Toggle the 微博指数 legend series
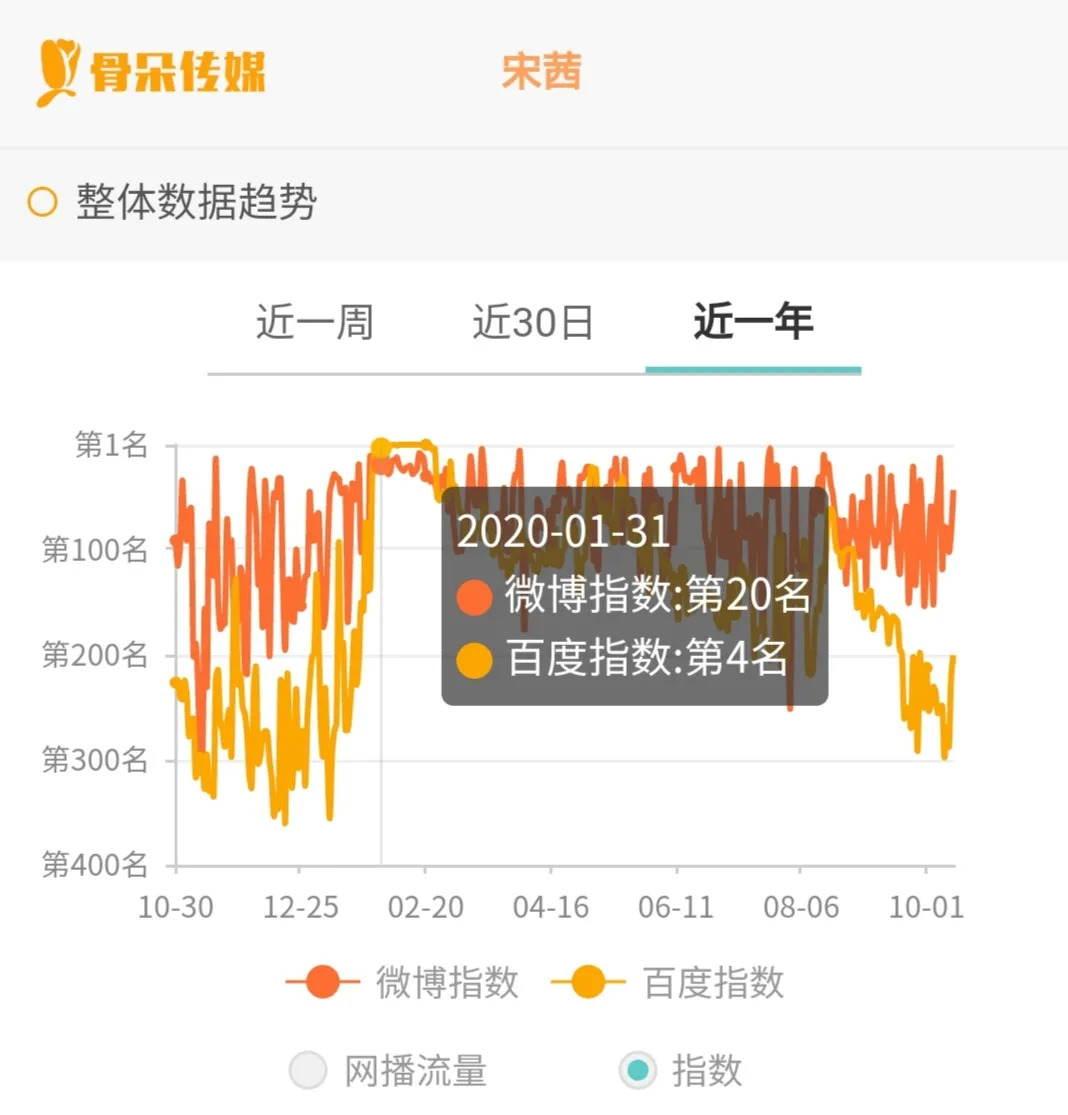Screen dimensions: 1068x1115 402,982
